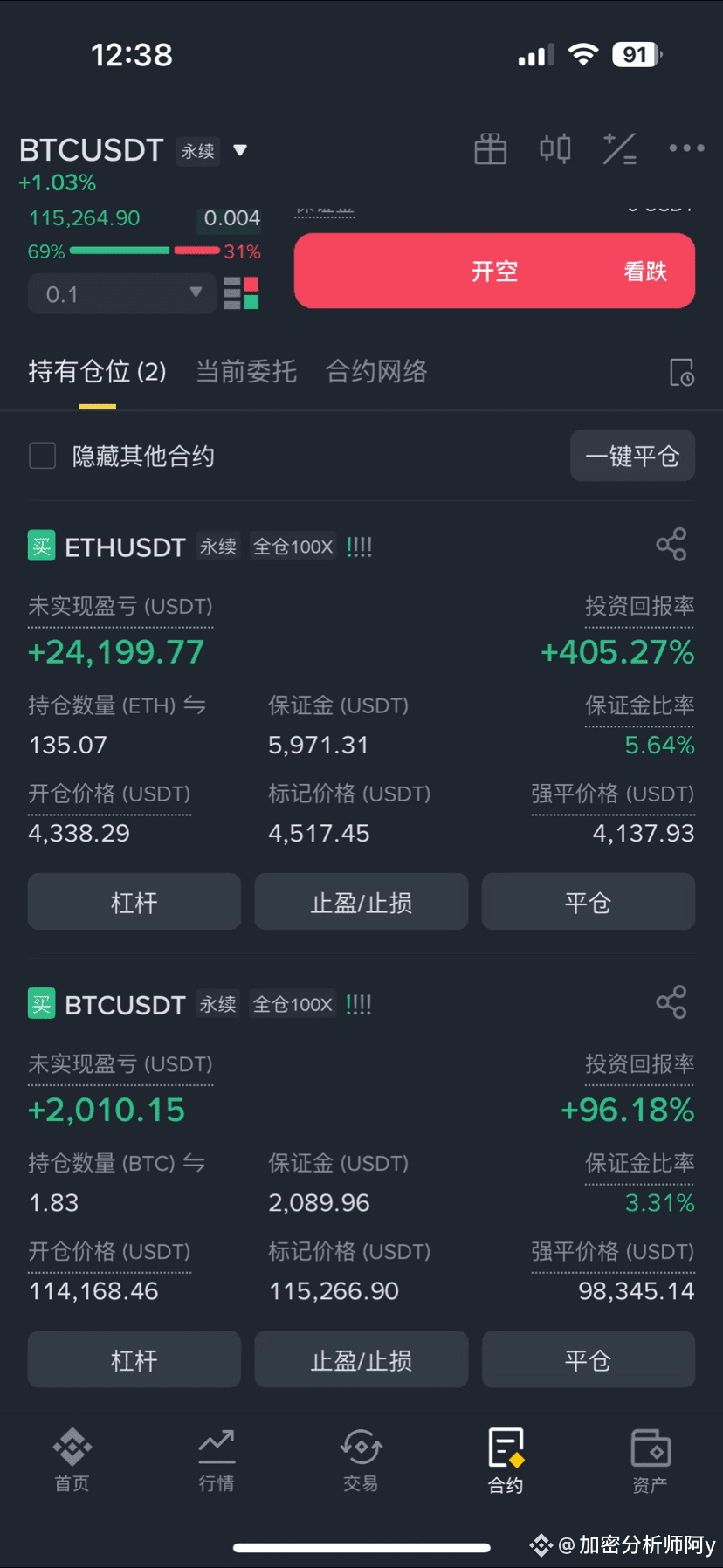Check the 隐藏其他合约 checkbox
Image resolution: width=723 pixels, height=1568 pixels.
point(42,456)
